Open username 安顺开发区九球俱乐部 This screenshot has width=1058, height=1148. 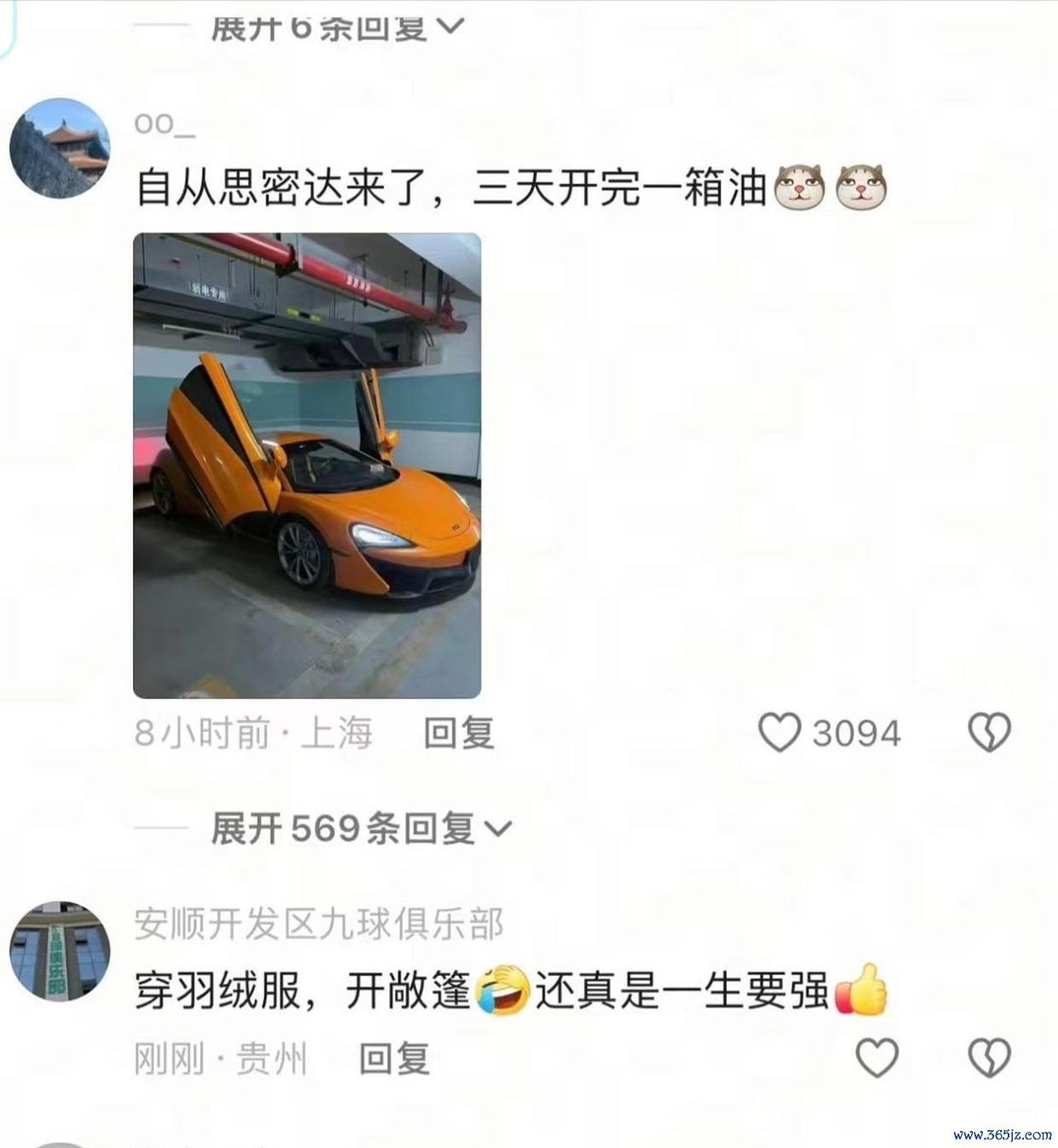[x=319, y=924]
